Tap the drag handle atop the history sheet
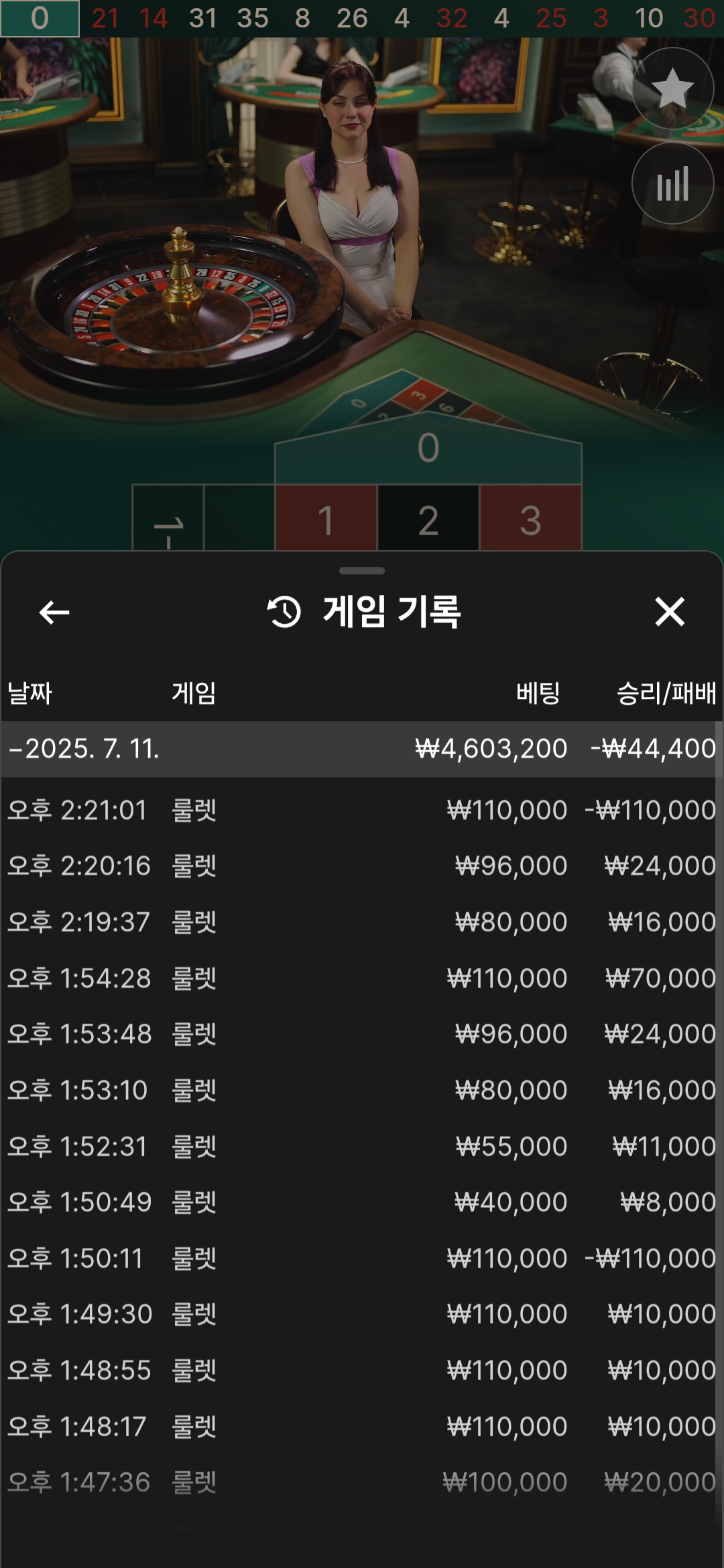724x1568 pixels. click(x=362, y=571)
